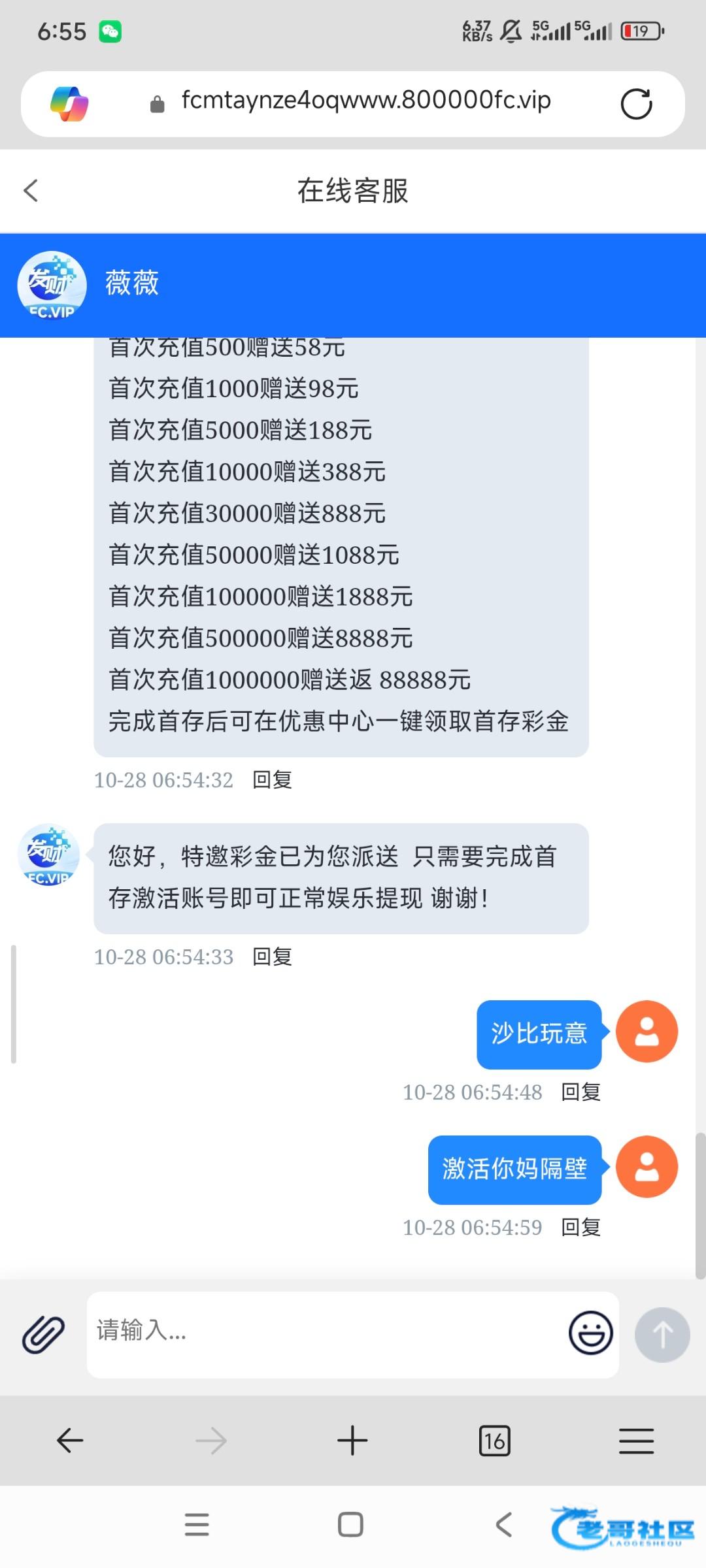This screenshot has height=1568, width=706.
Task: Open the system recent apps list
Action: (197, 1525)
